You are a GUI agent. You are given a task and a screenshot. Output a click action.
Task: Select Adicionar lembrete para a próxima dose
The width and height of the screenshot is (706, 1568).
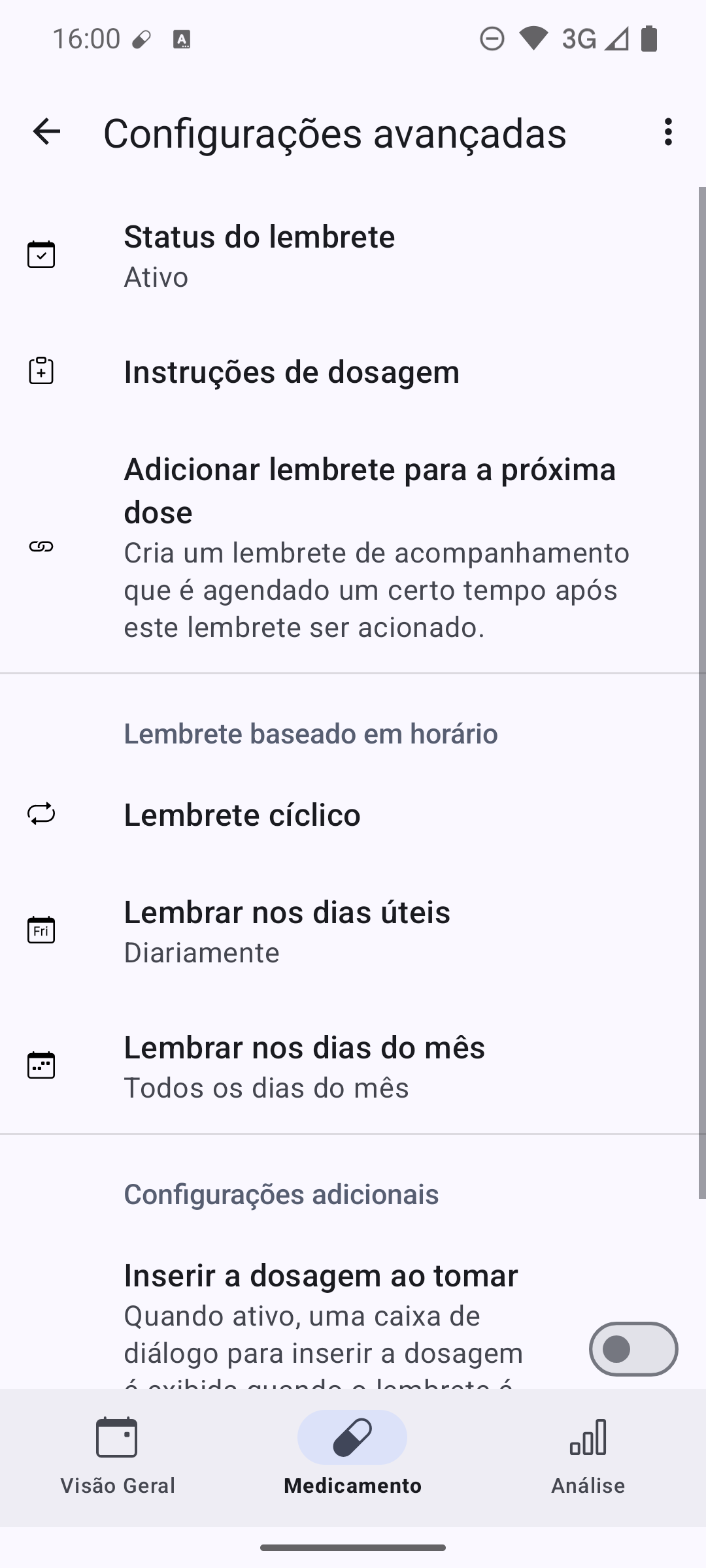[353, 547]
